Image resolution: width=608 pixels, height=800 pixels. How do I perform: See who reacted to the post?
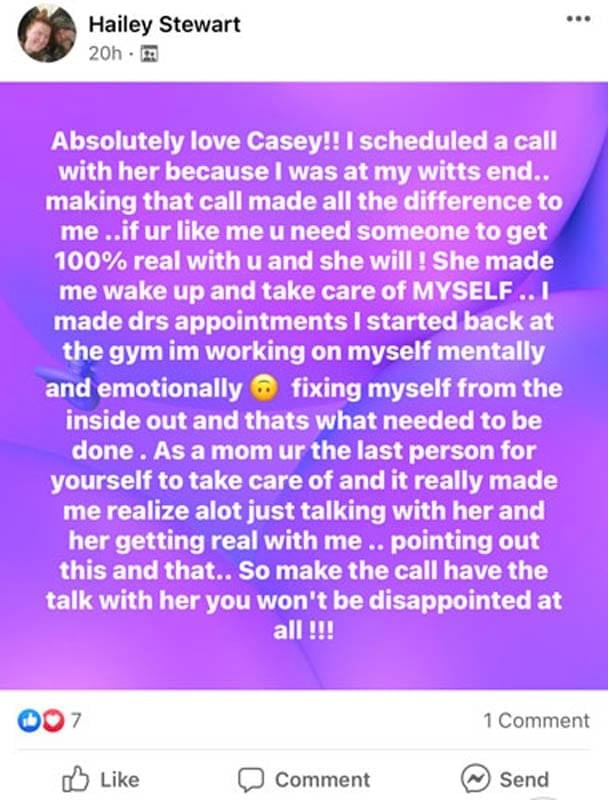pos(48,720)
